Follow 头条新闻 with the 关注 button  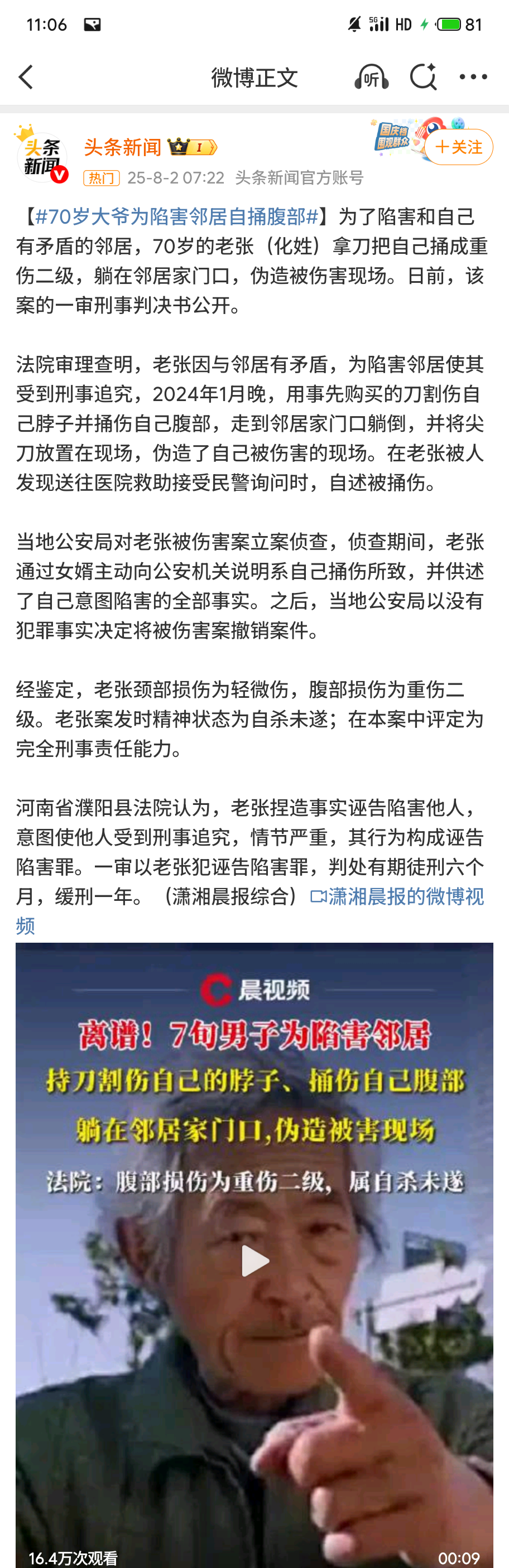(458, 147)
